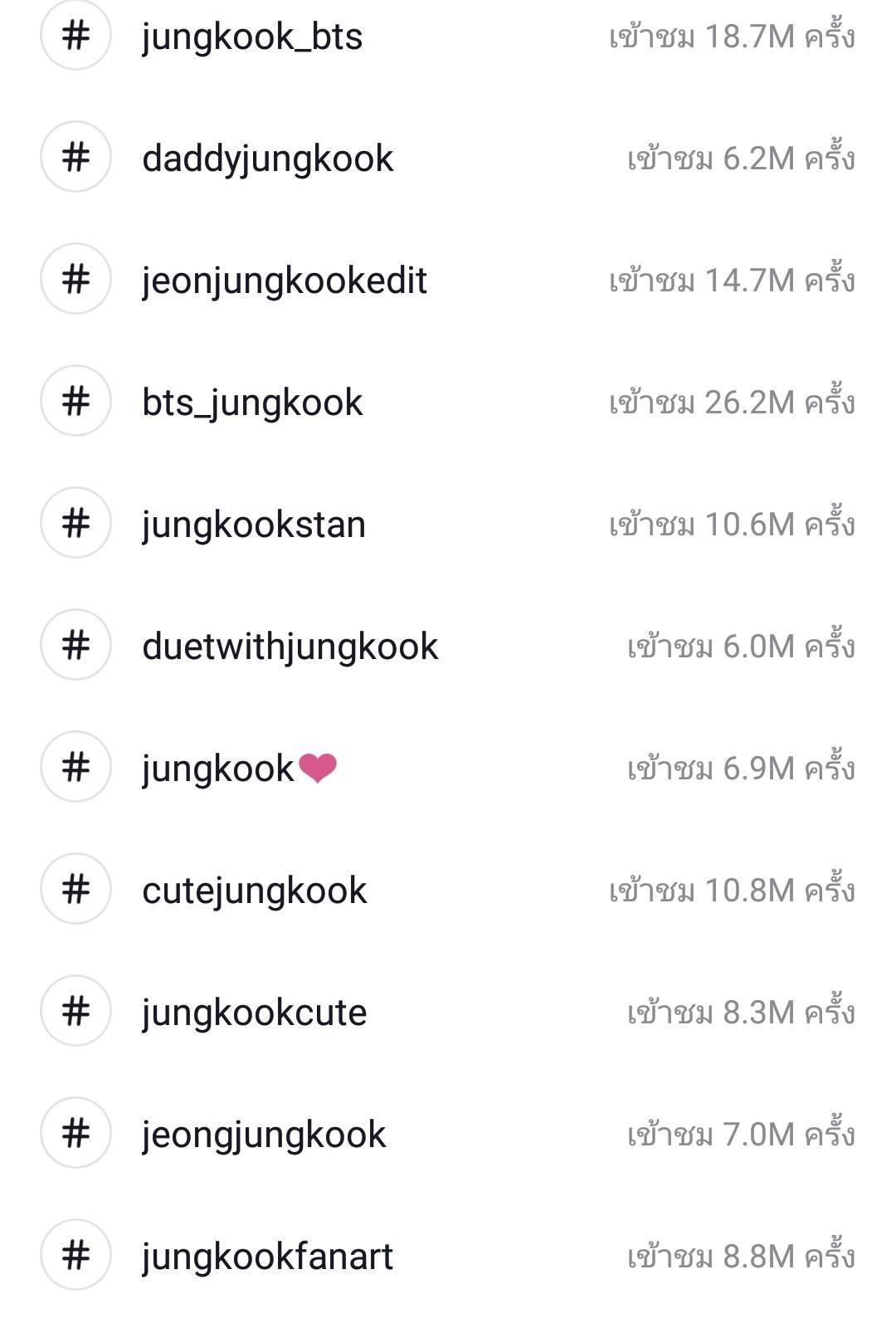Open the jungkook_bts hashtag
The image size is (896, 1328).
tap(252, 37)
